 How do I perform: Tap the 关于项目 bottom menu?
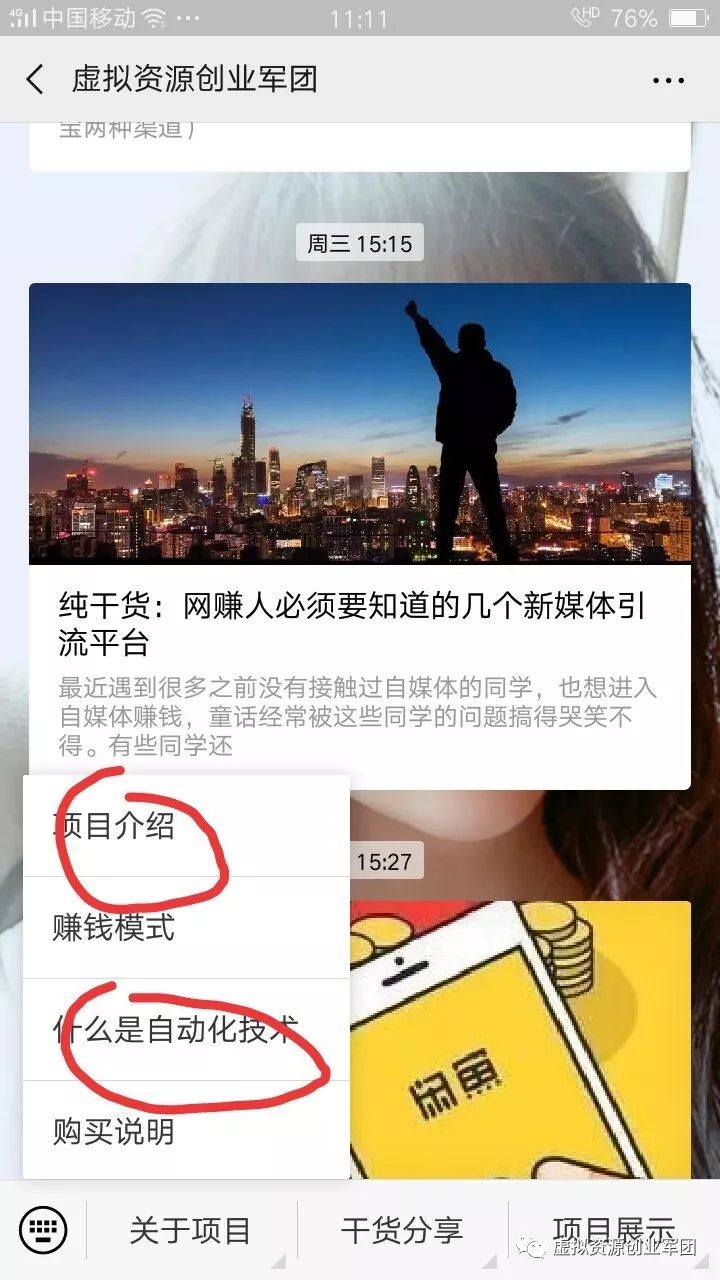point(190,1230)
